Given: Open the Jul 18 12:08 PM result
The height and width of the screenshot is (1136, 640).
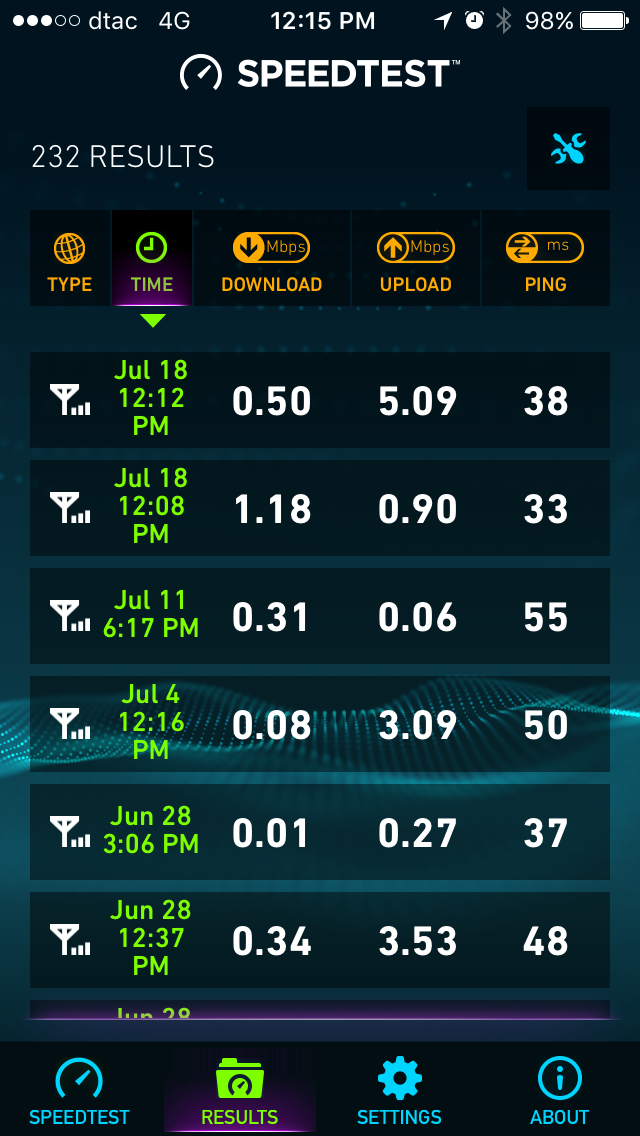Looking at the screenshot, I should point(320,508).
